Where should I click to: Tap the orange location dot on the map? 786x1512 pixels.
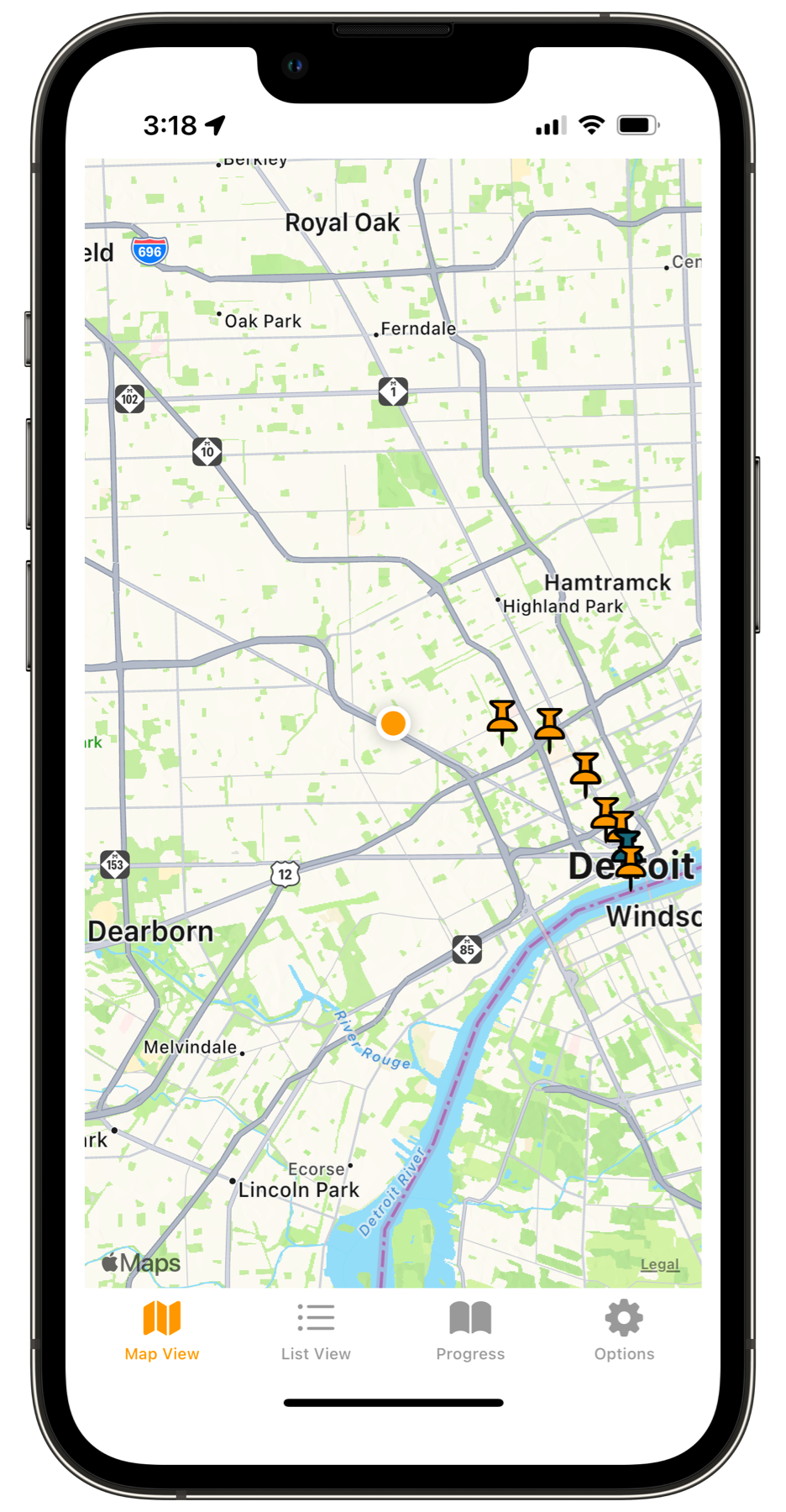pyautogui.click(x=393, y=722)
